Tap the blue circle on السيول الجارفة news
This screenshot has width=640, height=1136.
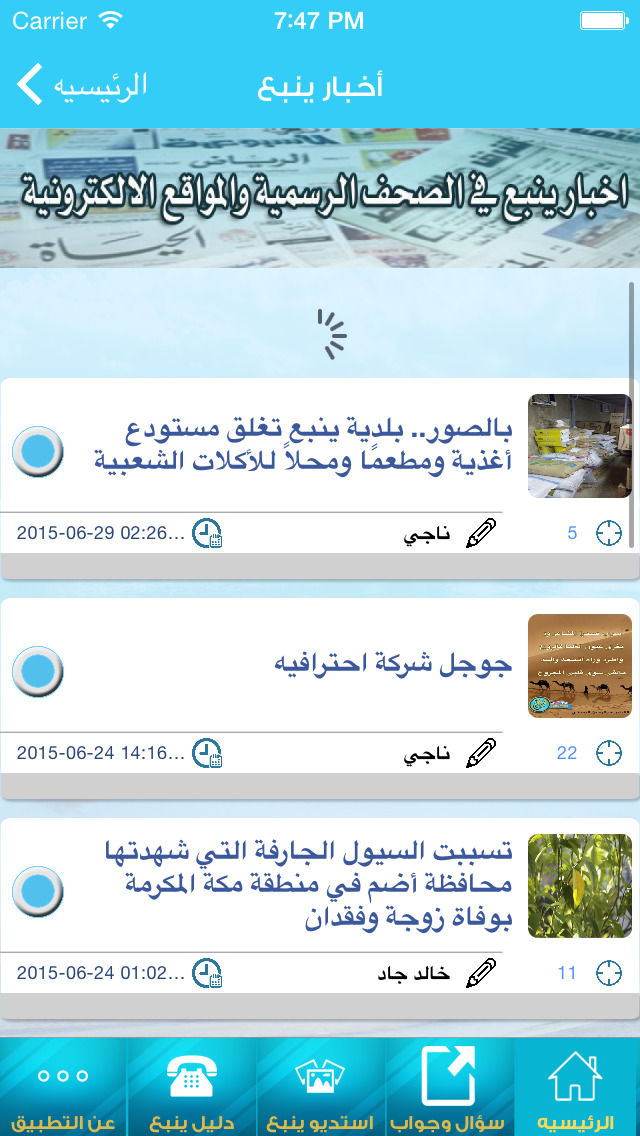tap(38, 892)
